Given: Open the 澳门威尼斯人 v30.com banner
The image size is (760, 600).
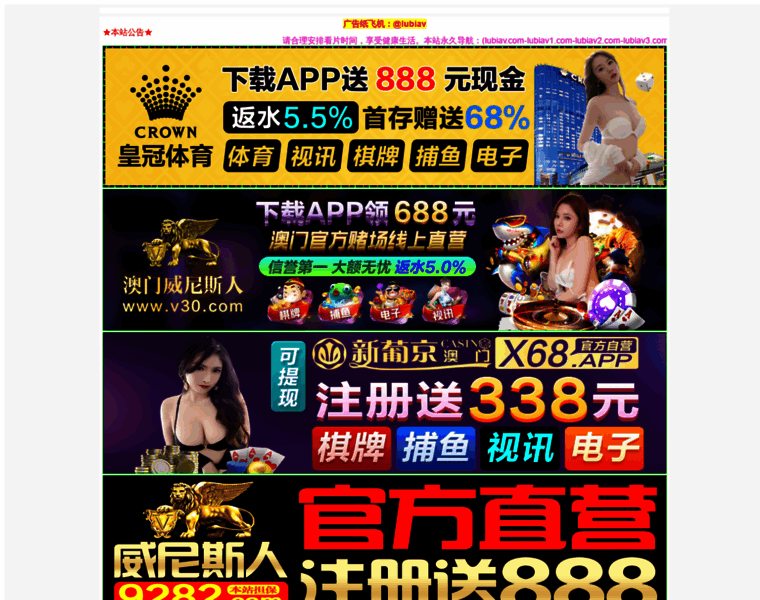Looking at the screenshot, I should (x=384, y=260).
